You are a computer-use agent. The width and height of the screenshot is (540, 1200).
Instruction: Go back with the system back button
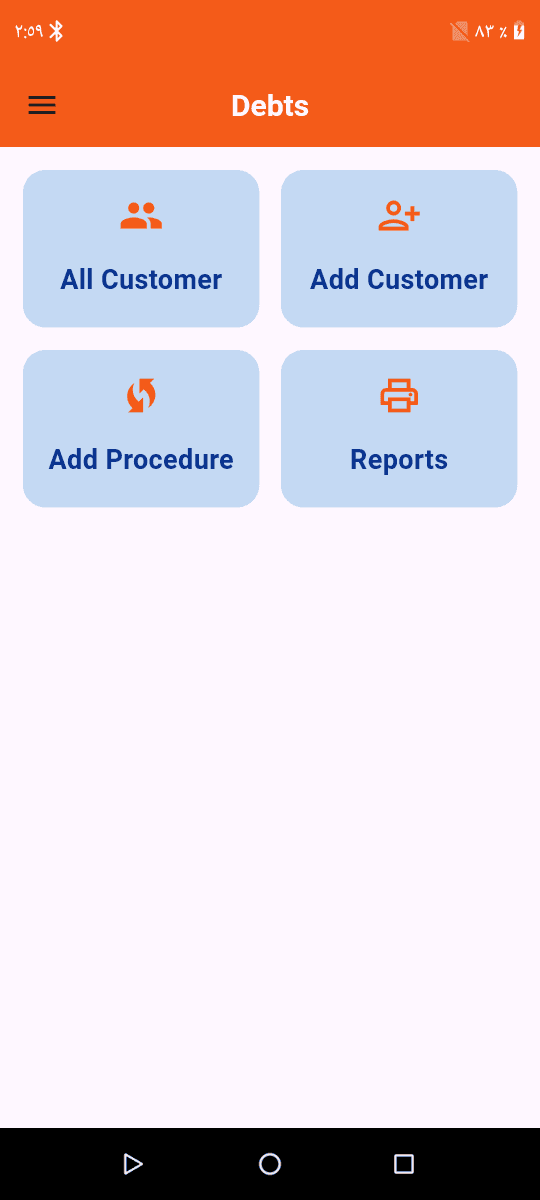(133, 1163)
